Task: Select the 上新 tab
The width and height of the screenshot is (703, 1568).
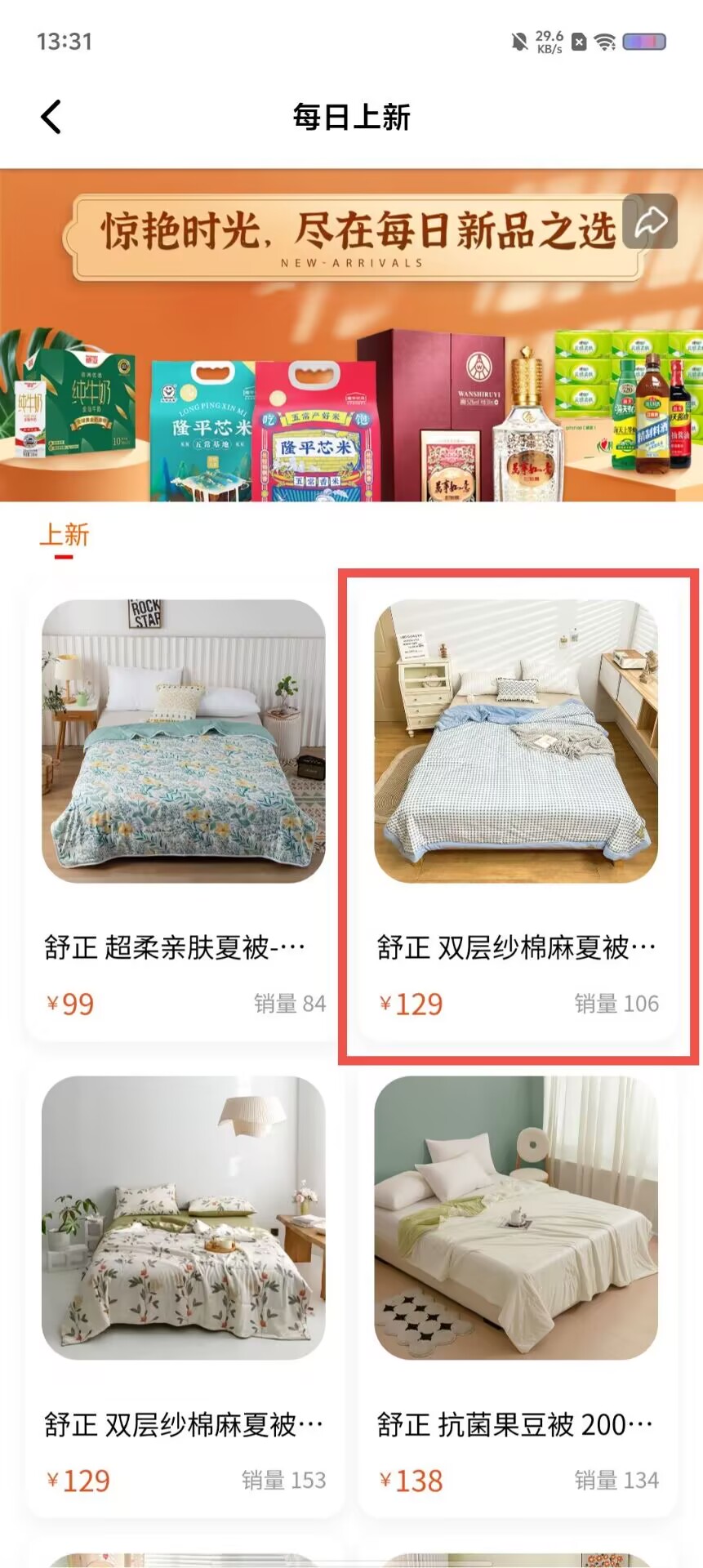Action: coord(64,537)
